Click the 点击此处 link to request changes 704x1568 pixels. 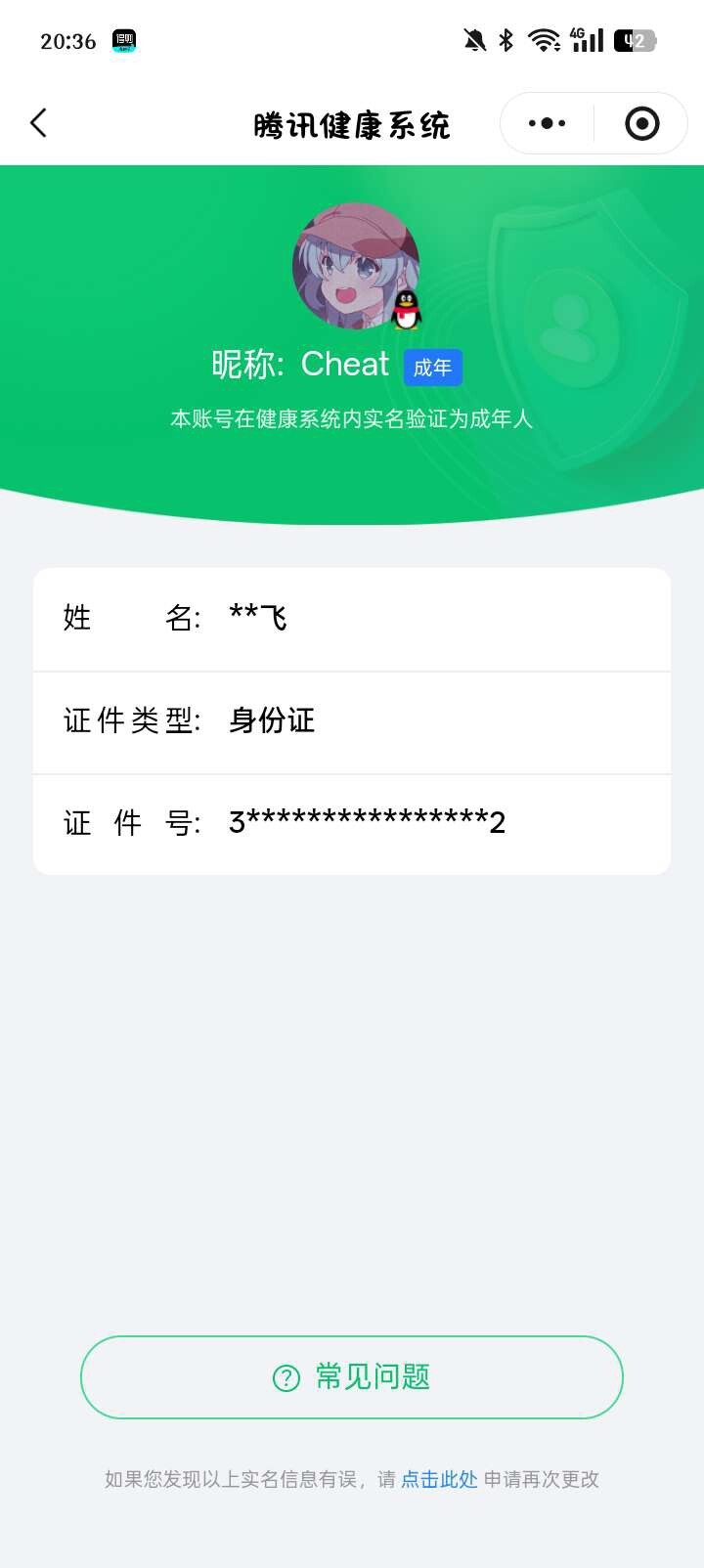coord(437,1479)
